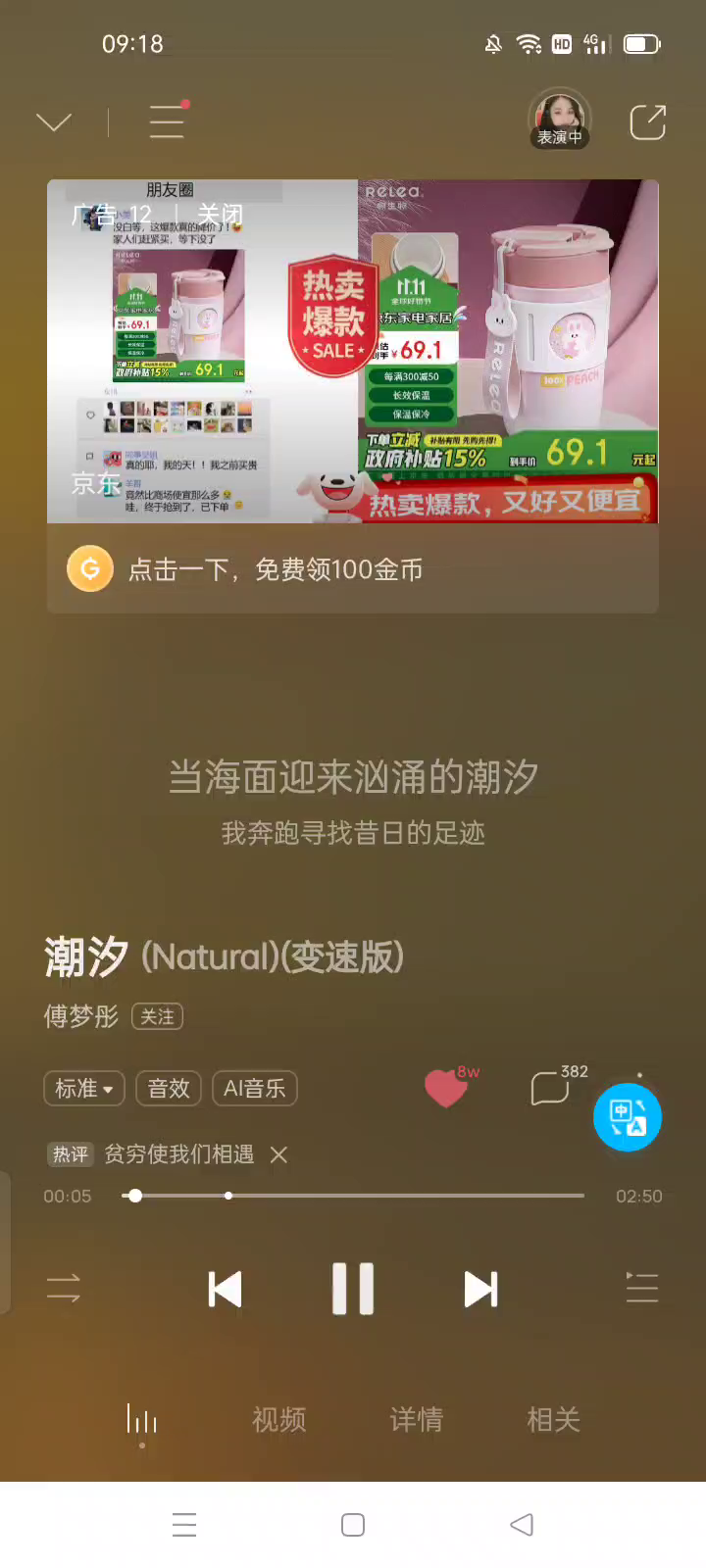Skip to the next track
Viewport: 706px width, 1568px height.
tap(480, 1289)
